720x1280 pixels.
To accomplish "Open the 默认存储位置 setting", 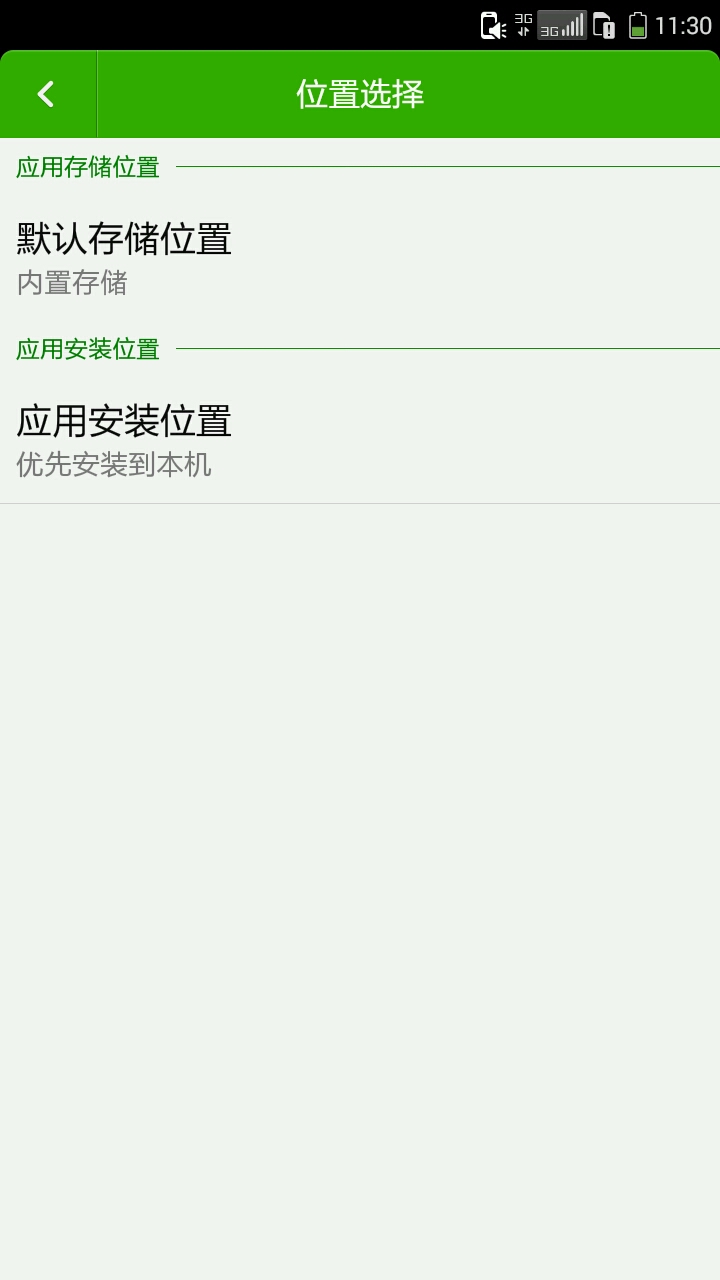I will (360, 258).
